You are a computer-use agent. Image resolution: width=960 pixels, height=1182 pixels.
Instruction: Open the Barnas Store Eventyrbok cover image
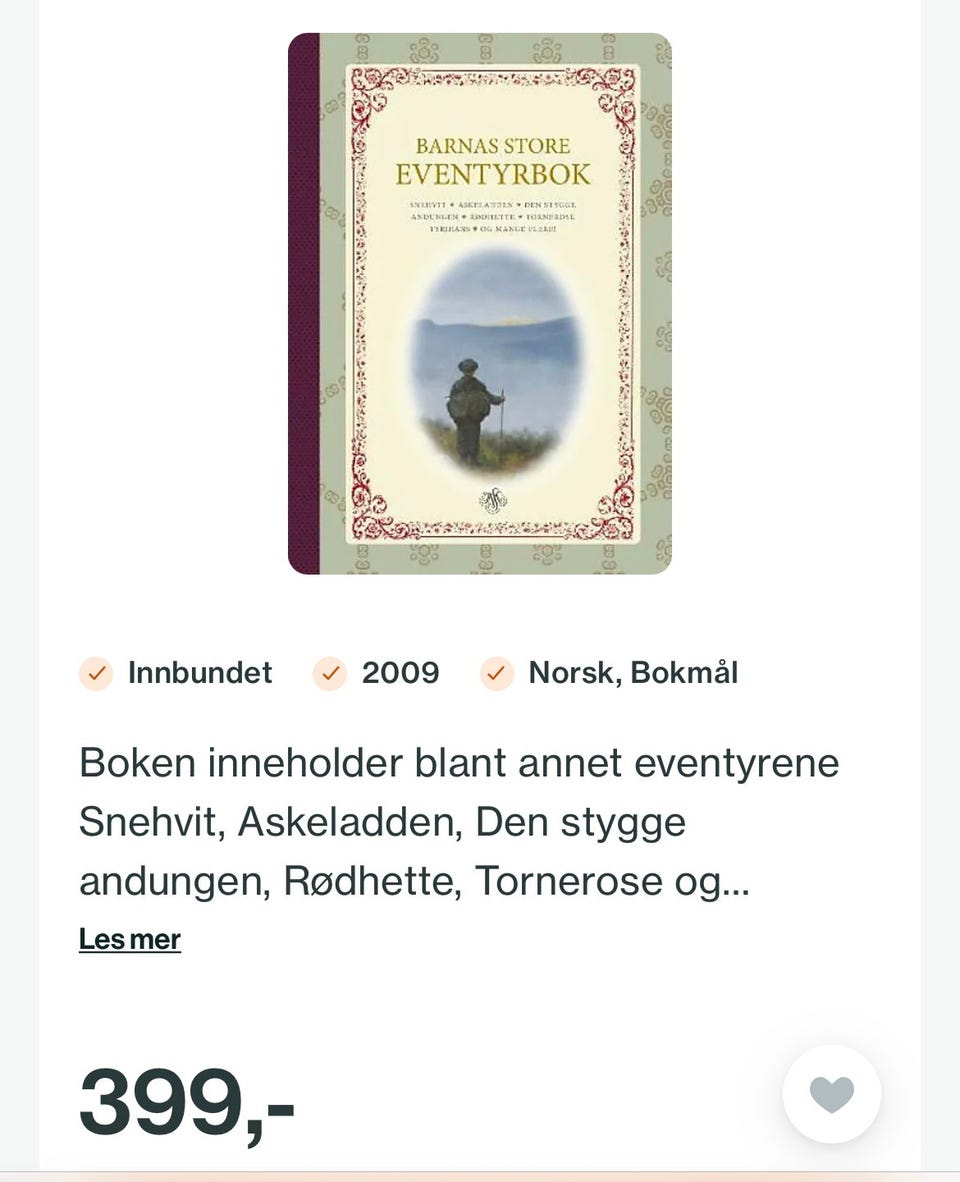480,303
